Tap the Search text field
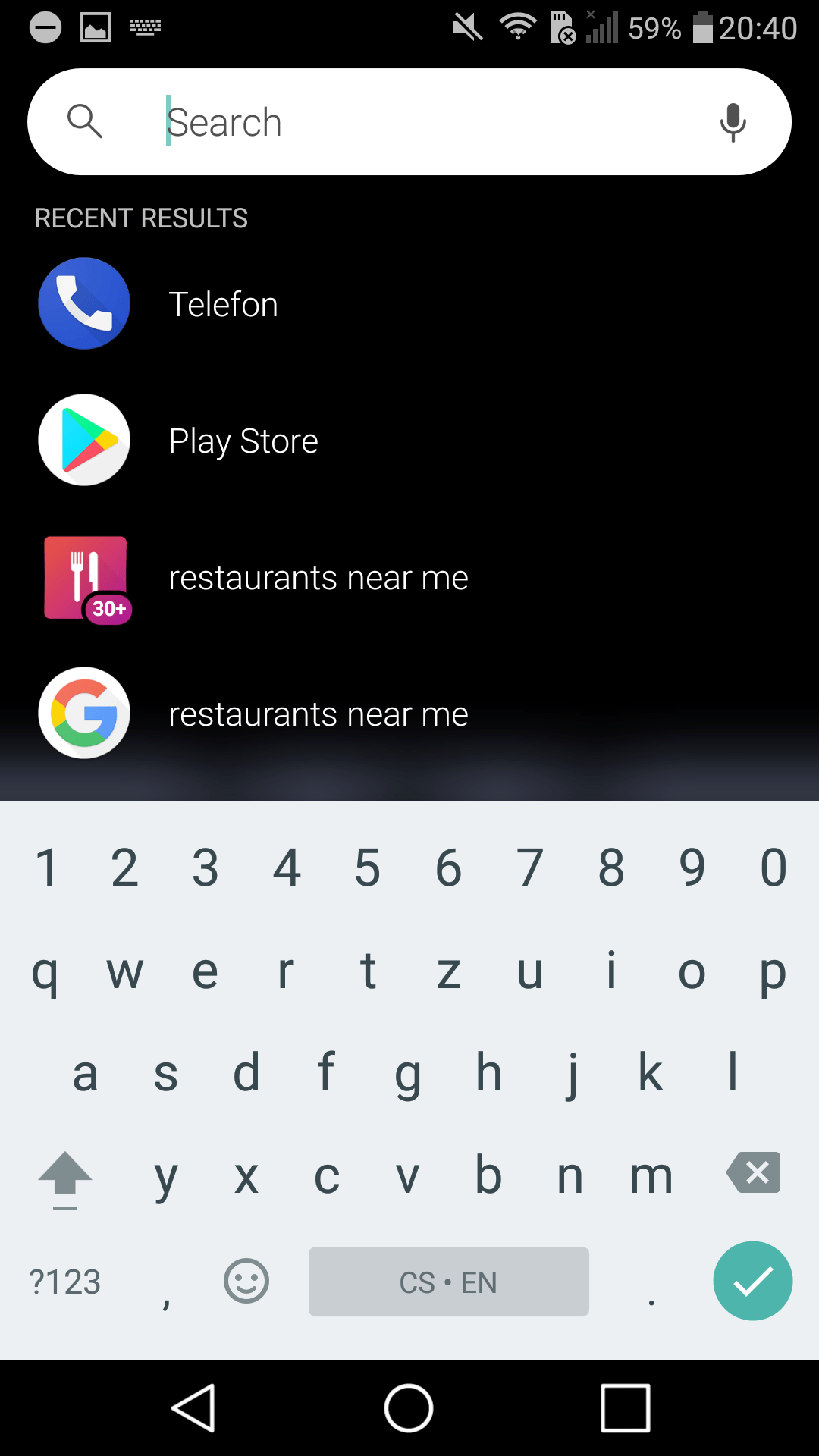This screenshot has width=819, height=1456. pyautogui.click(x=425, y=122)
